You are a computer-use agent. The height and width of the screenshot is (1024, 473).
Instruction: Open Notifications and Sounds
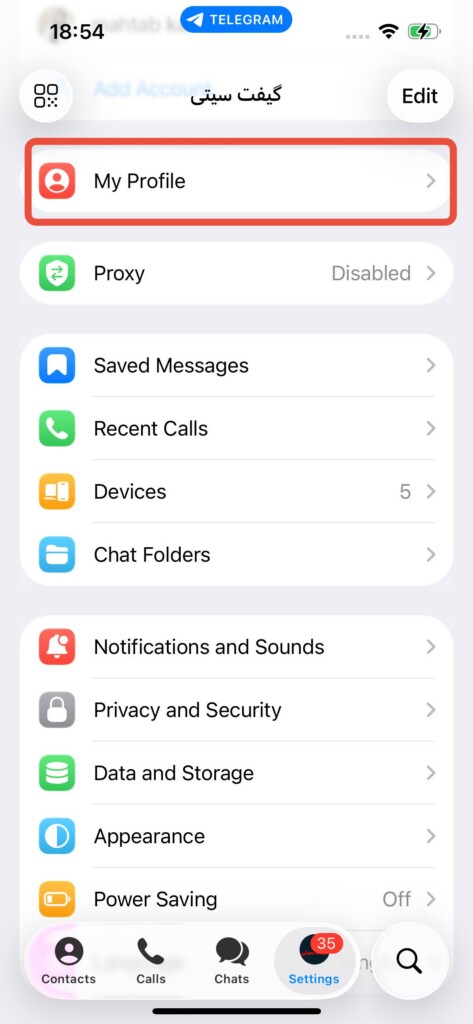236,647
